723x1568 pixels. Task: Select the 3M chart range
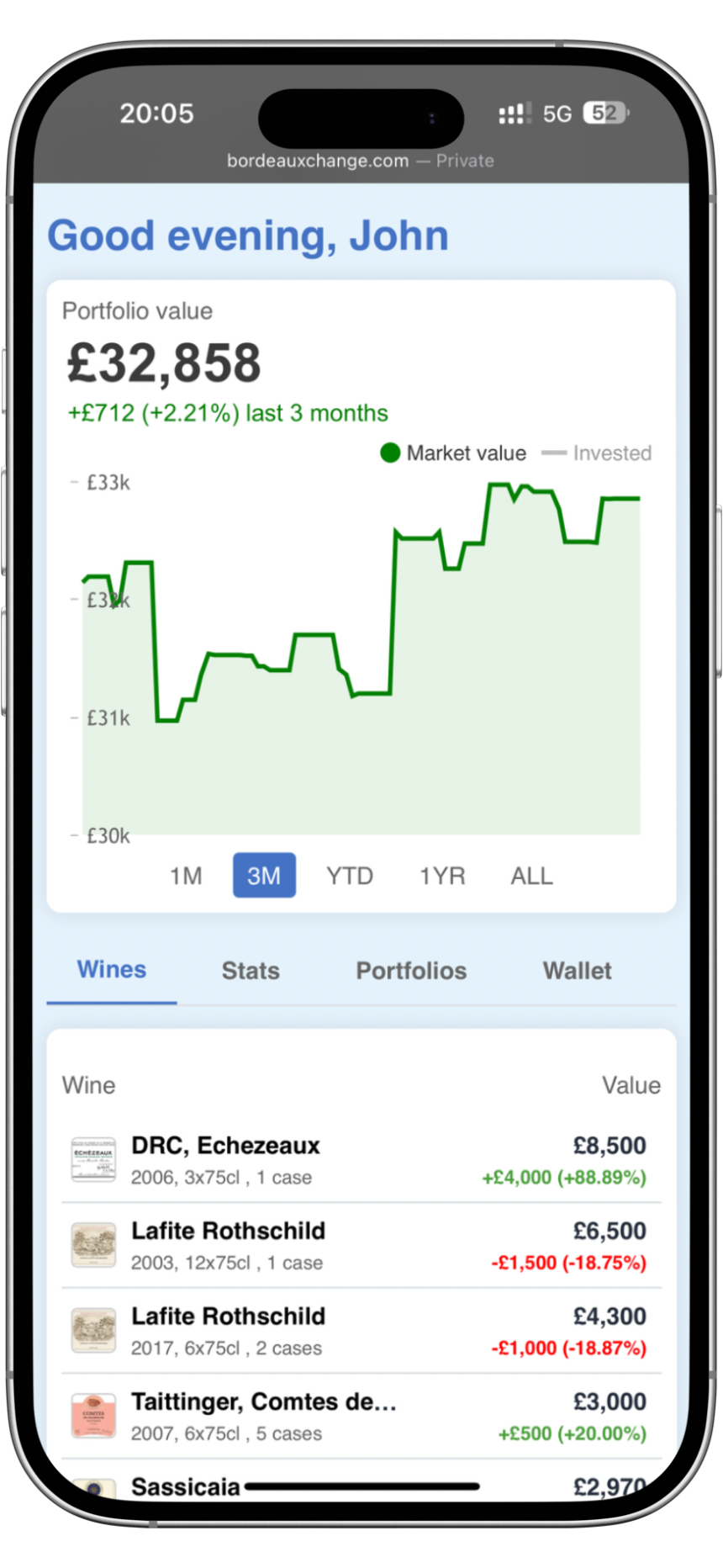click(264, 876)
